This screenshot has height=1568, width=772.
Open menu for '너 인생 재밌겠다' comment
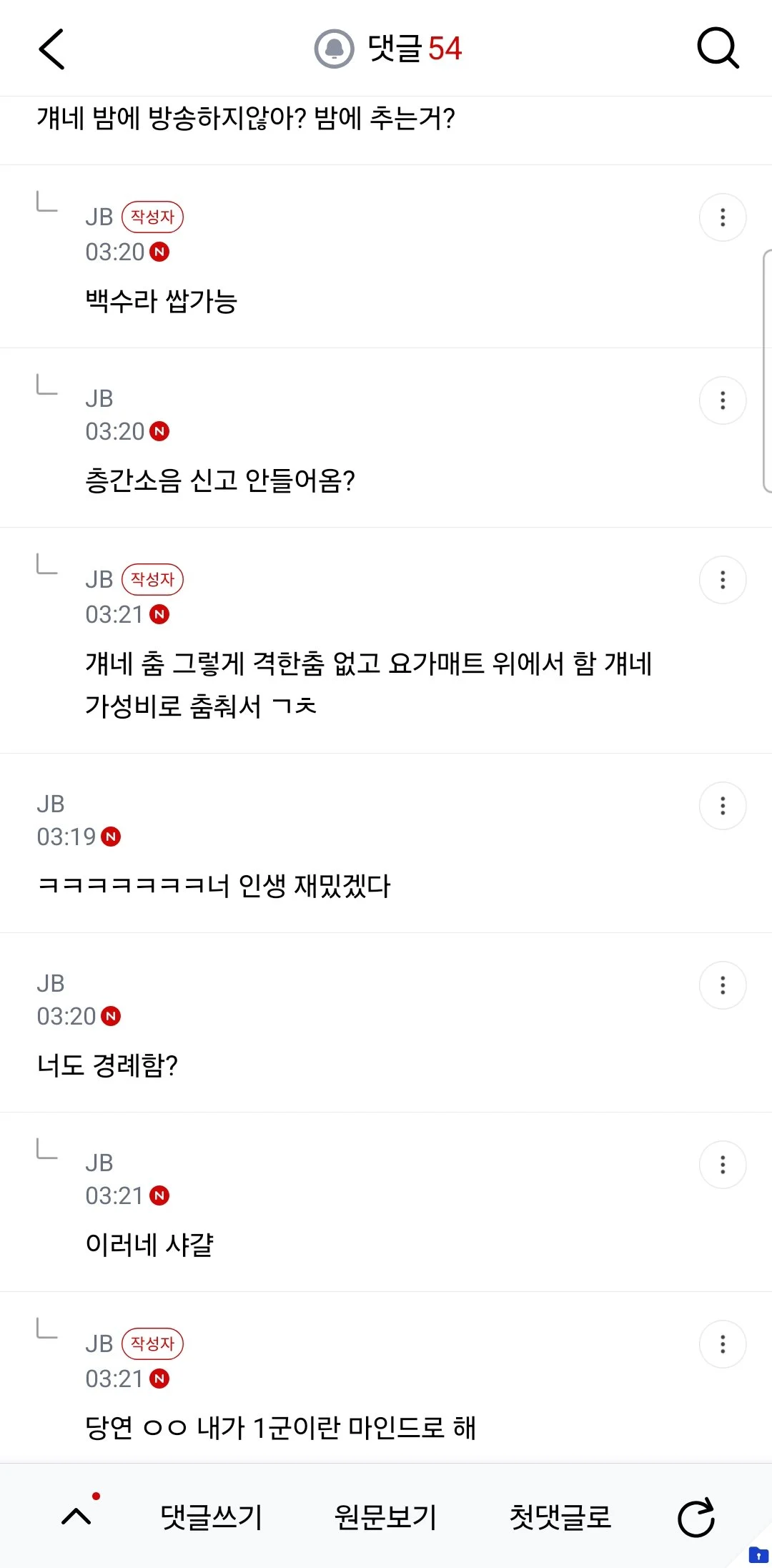723,806
